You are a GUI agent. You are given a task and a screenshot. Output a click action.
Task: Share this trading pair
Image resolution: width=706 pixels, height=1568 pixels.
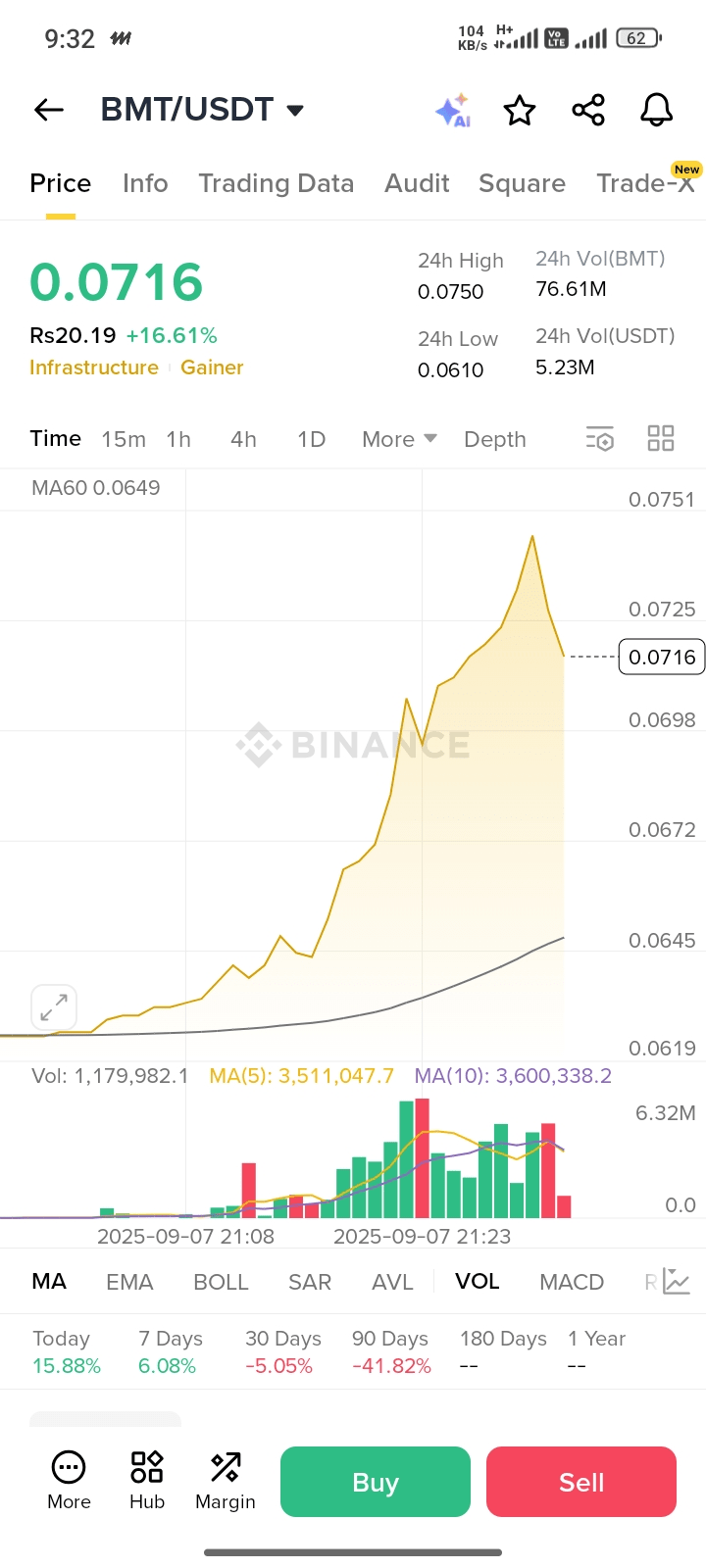tap(588, 110)
